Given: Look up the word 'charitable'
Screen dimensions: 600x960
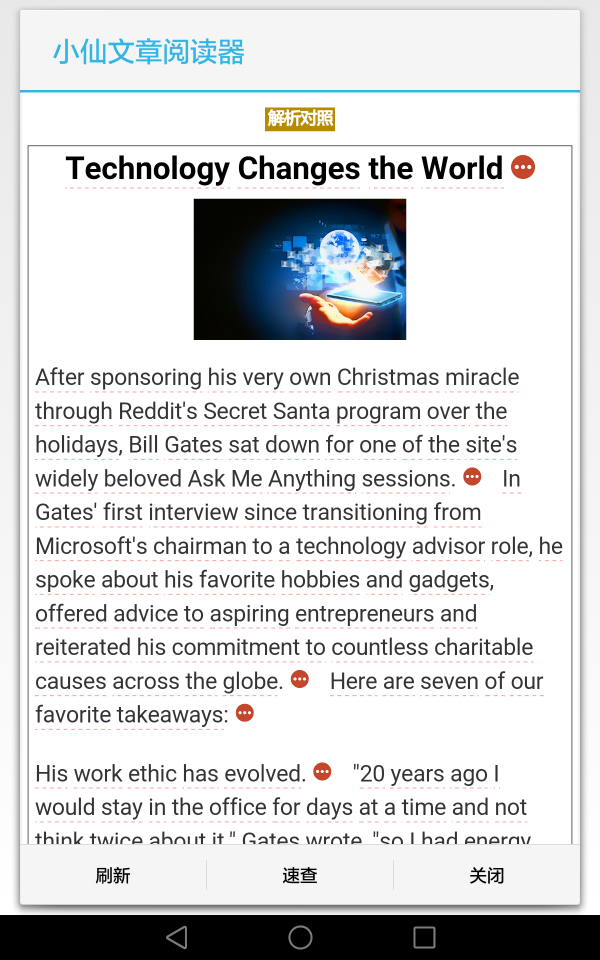Looking at the screenshot, I should (484, 647).
